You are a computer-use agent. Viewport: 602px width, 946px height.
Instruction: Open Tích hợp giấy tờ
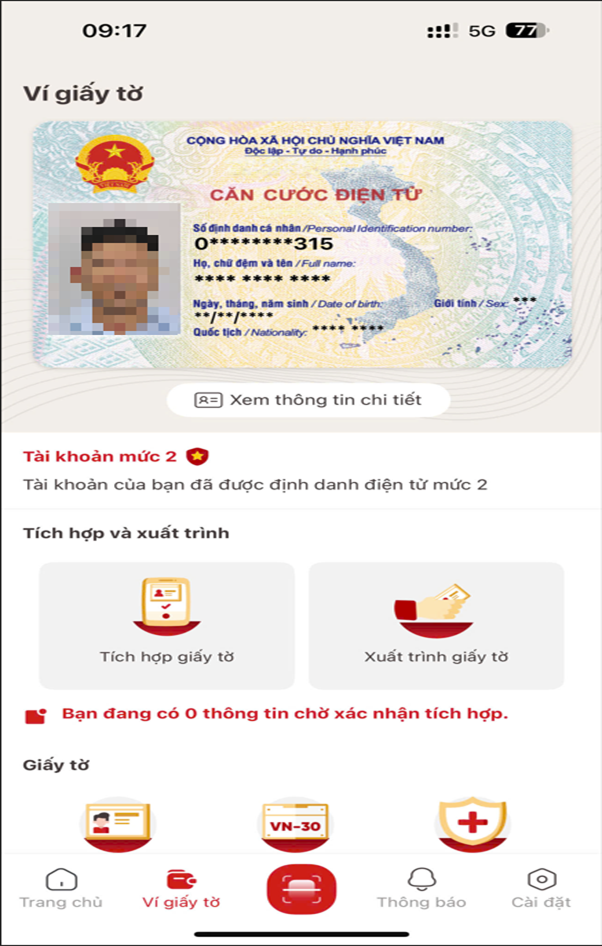coord(167,625)
